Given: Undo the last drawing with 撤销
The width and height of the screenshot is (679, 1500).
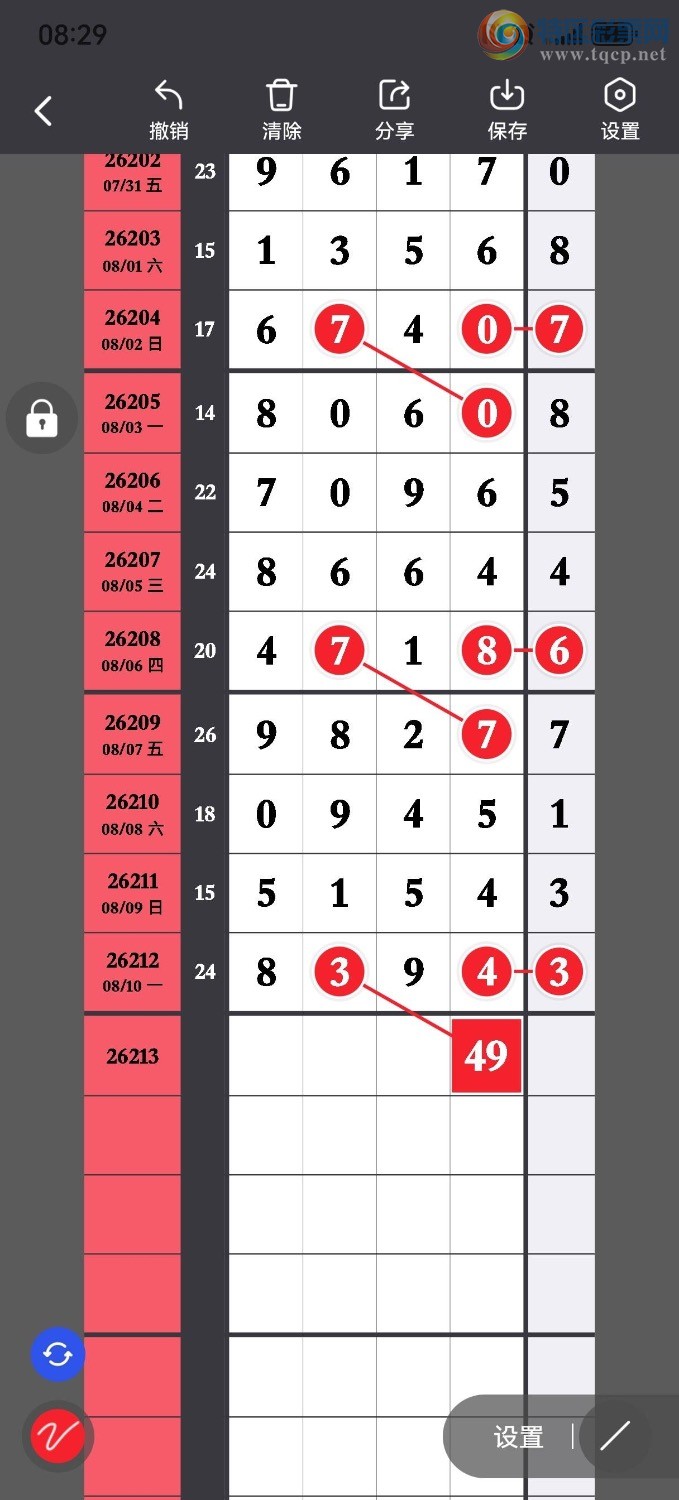Looking at the screenshot, I should [x=169, y=110].
